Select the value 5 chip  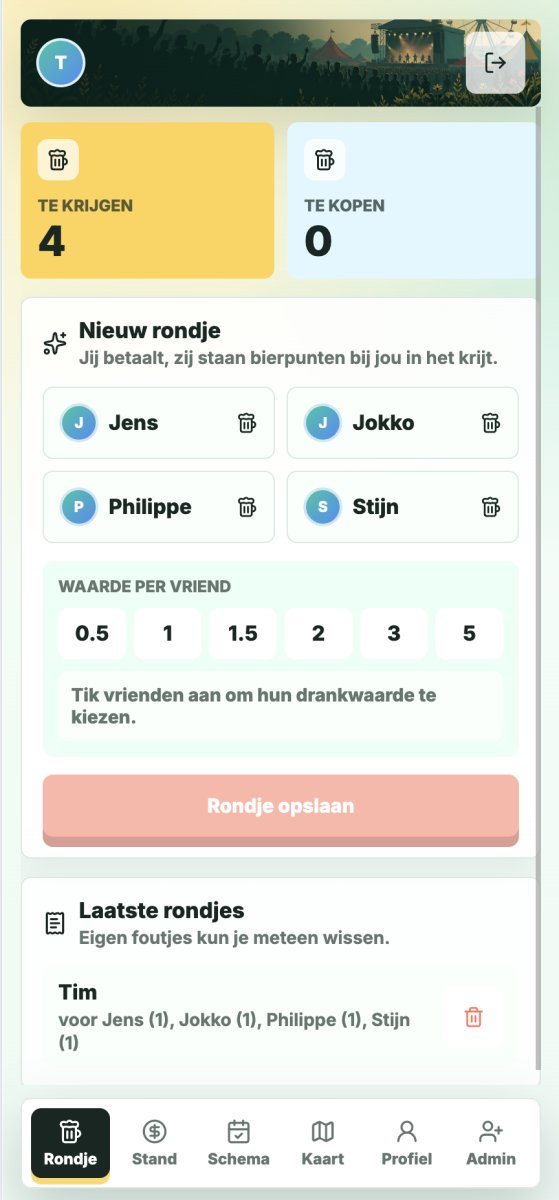point(469,634)
